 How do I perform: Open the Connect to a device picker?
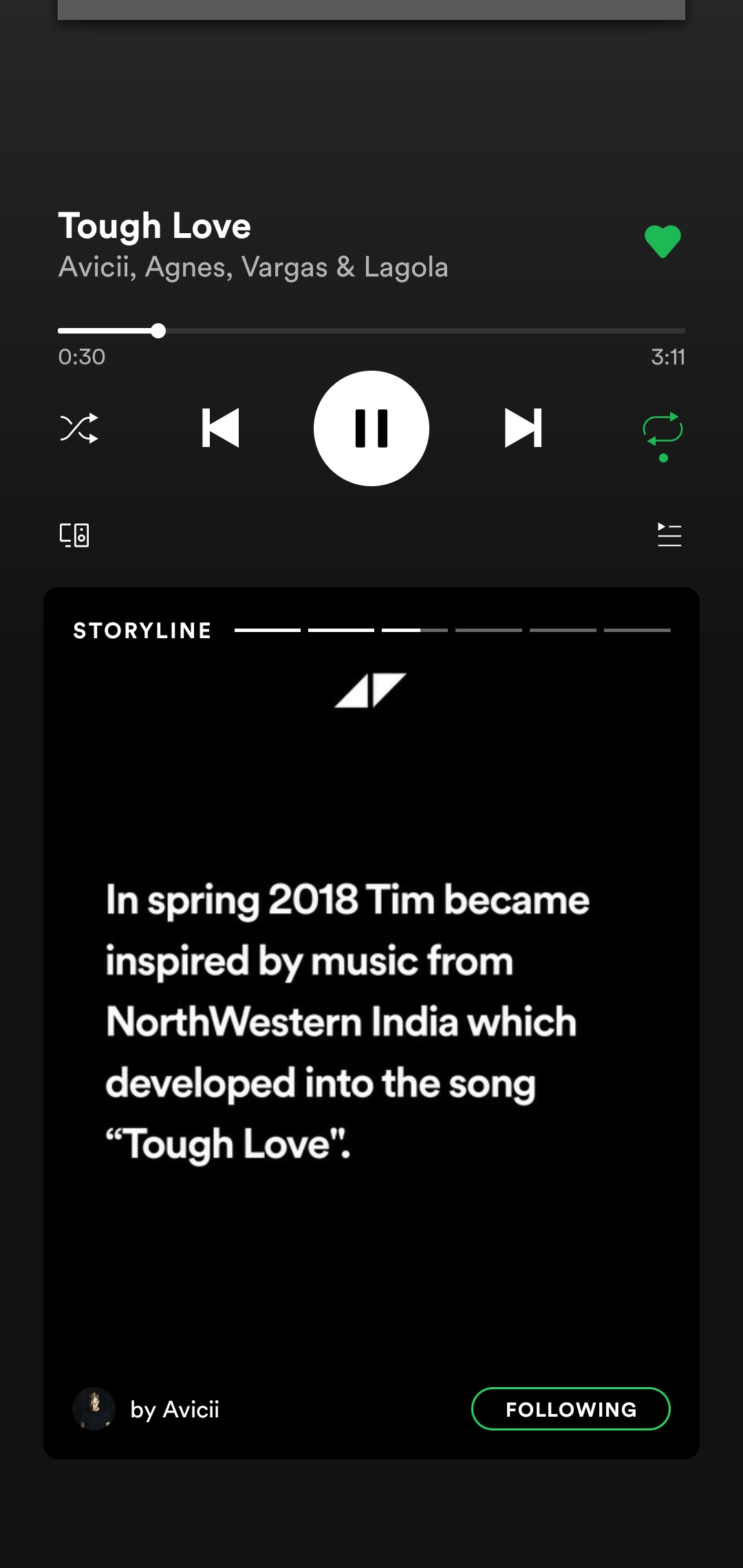tap(76, 535)
